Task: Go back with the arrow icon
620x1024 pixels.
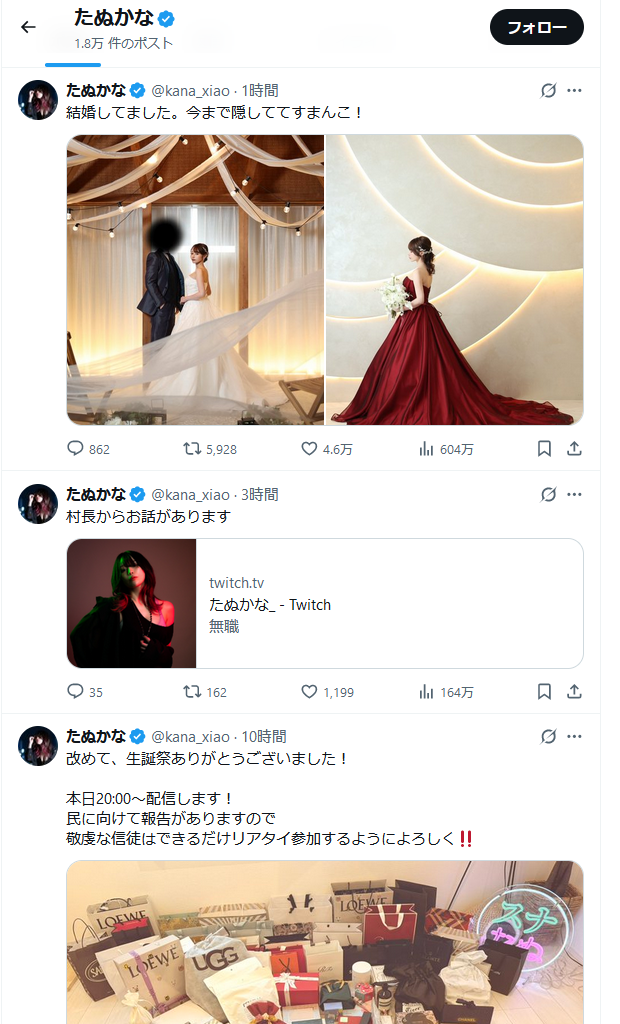Action: pos(28,27)
